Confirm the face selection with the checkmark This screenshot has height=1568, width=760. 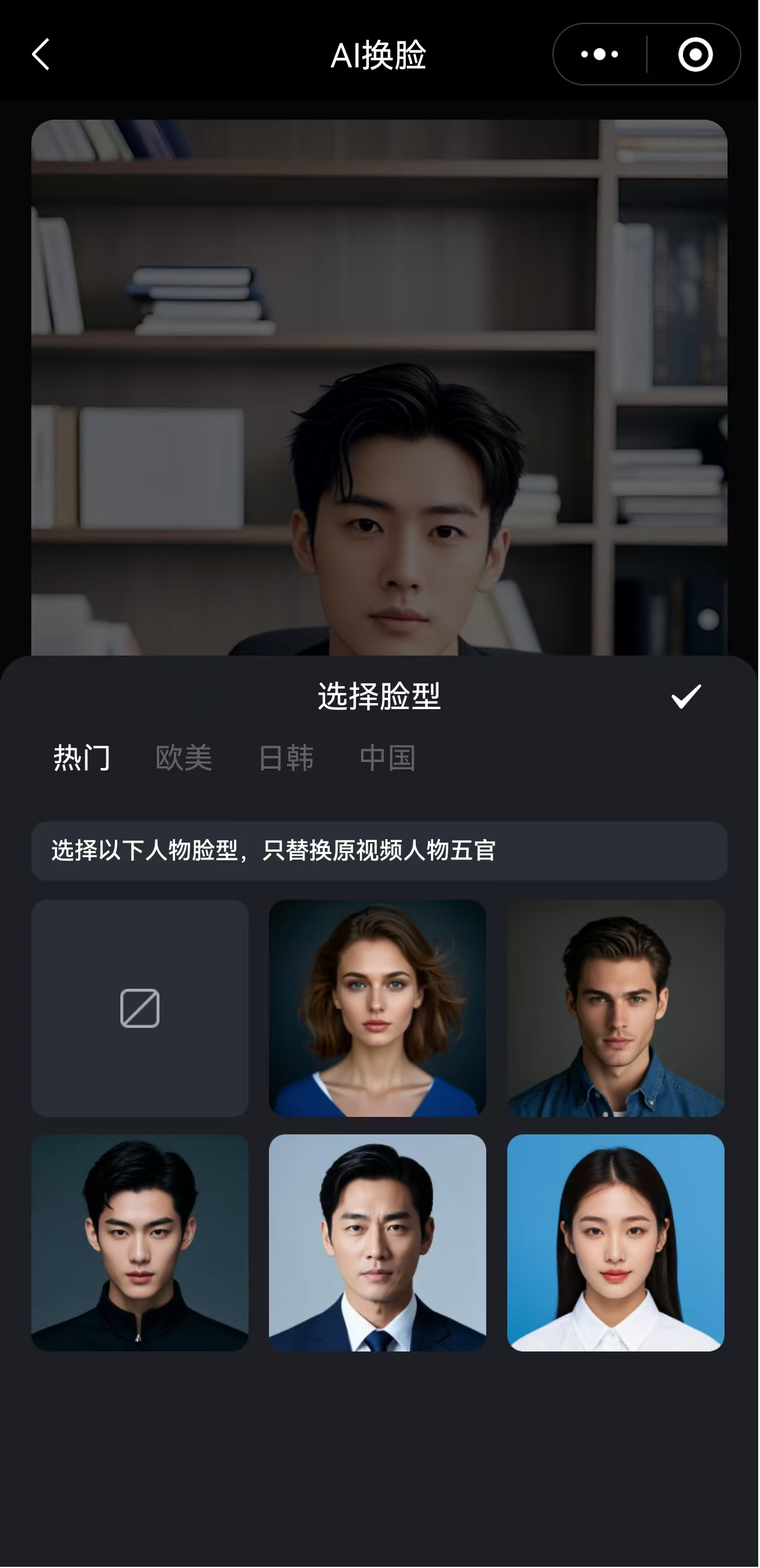click(x=686, y=696)
